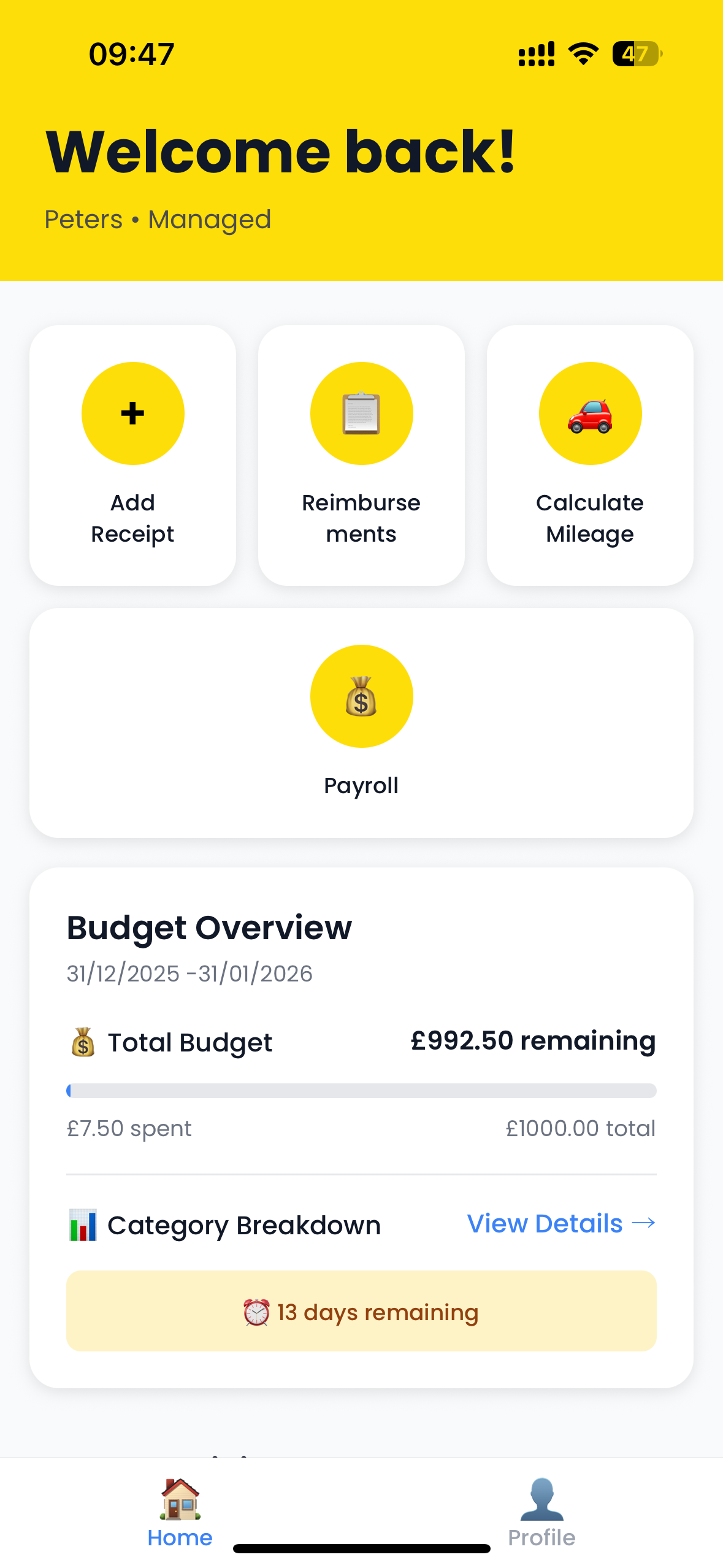Click the bar chart icon near Category Breakdown

coord(83,1224)
